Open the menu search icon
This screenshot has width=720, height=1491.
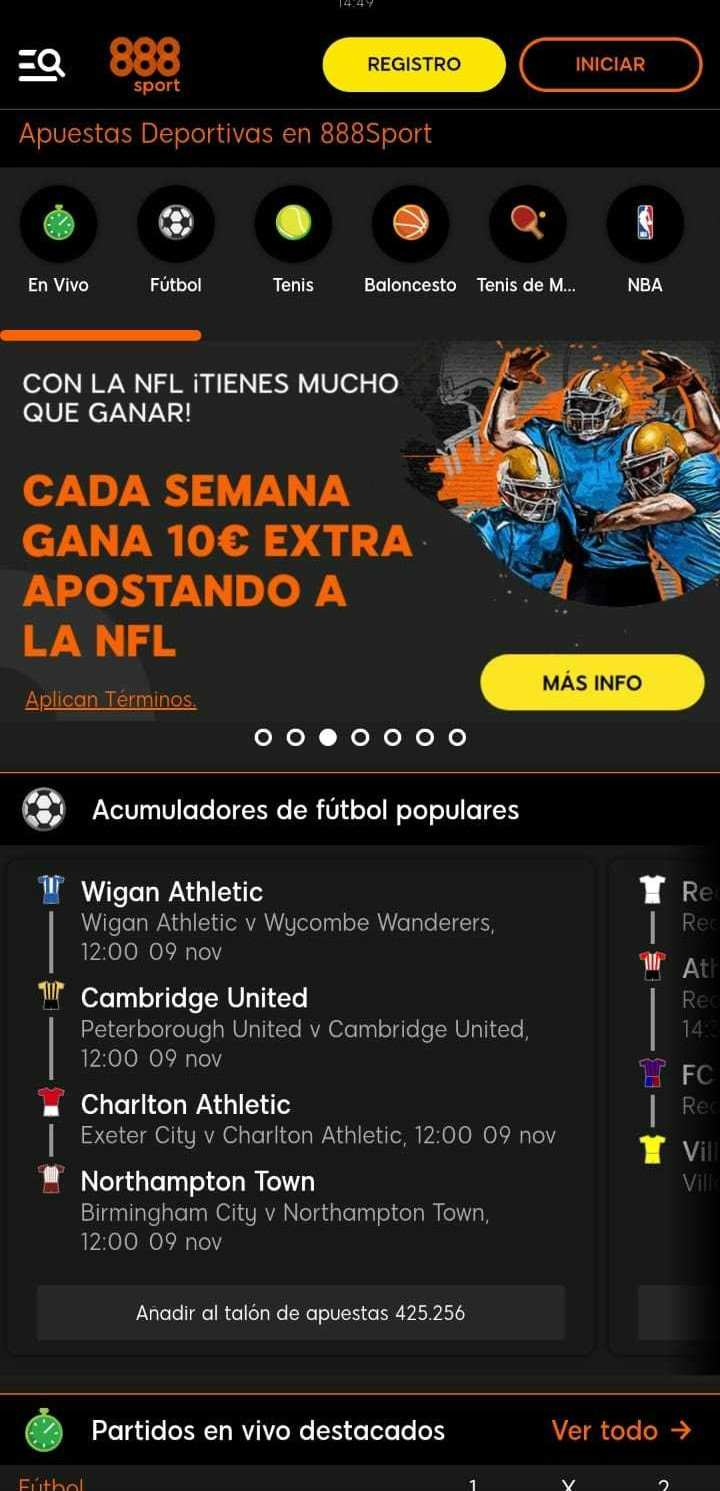[41, 65]
